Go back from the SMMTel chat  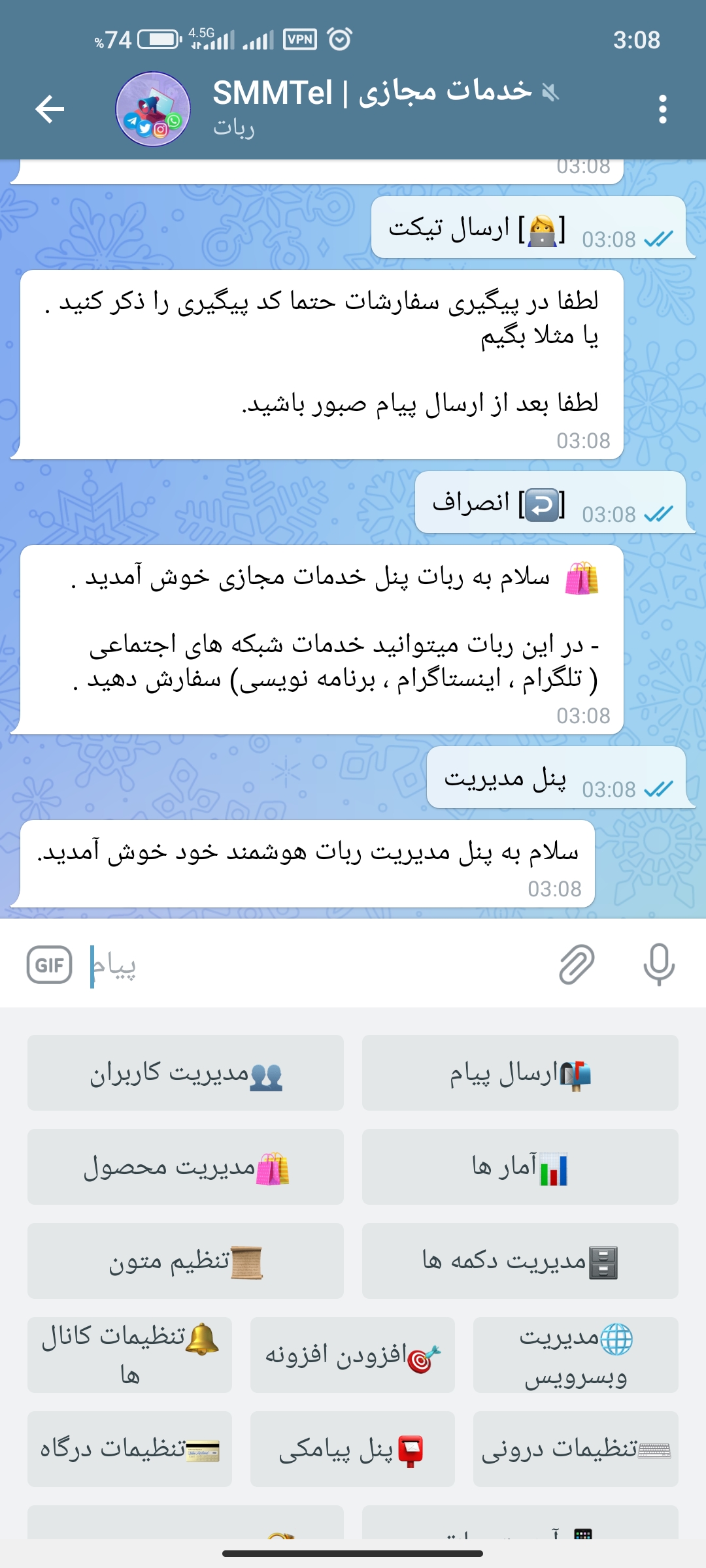[50, 109]
